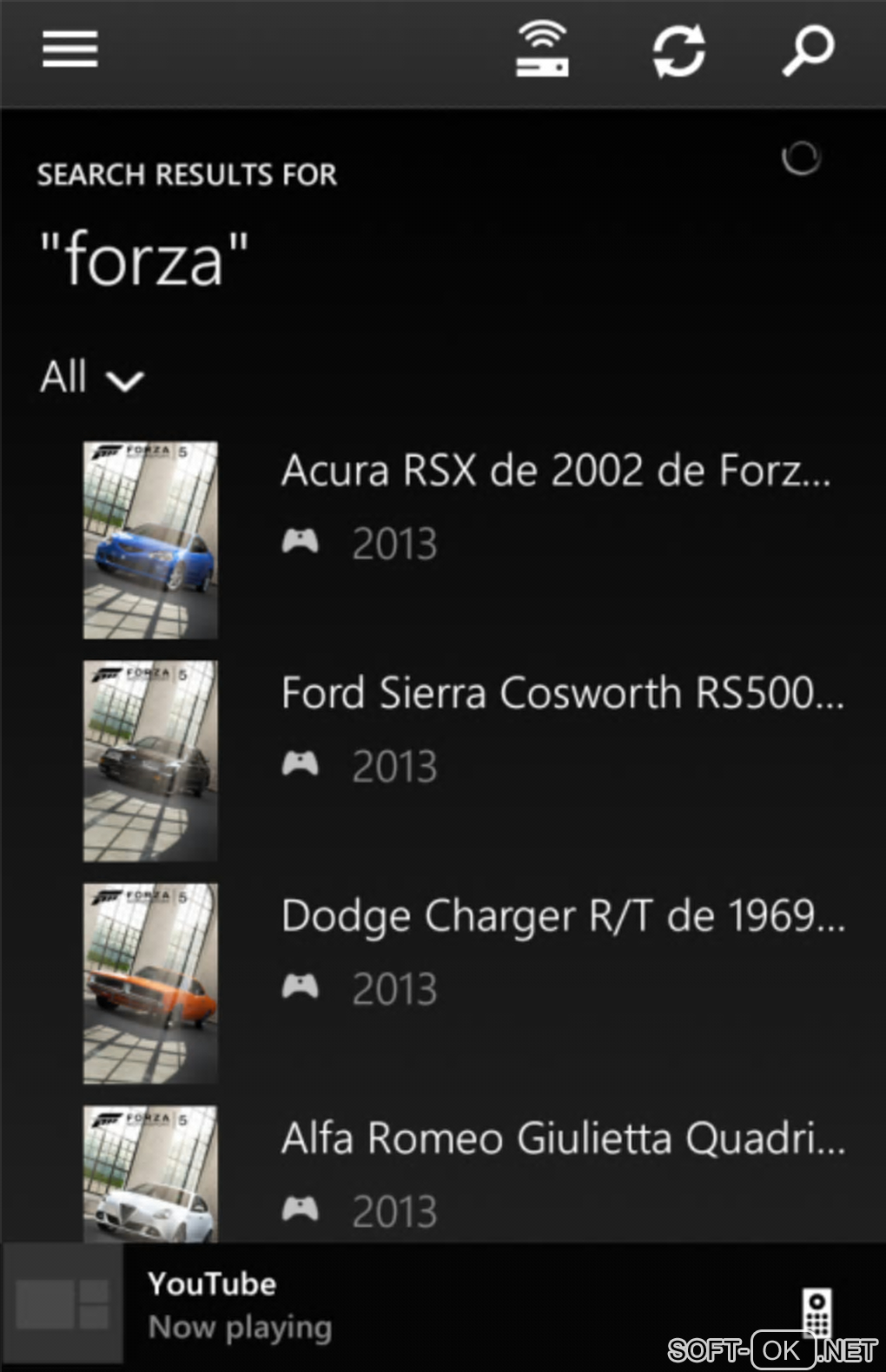Expand the All filter dropdown

[91, 378]
